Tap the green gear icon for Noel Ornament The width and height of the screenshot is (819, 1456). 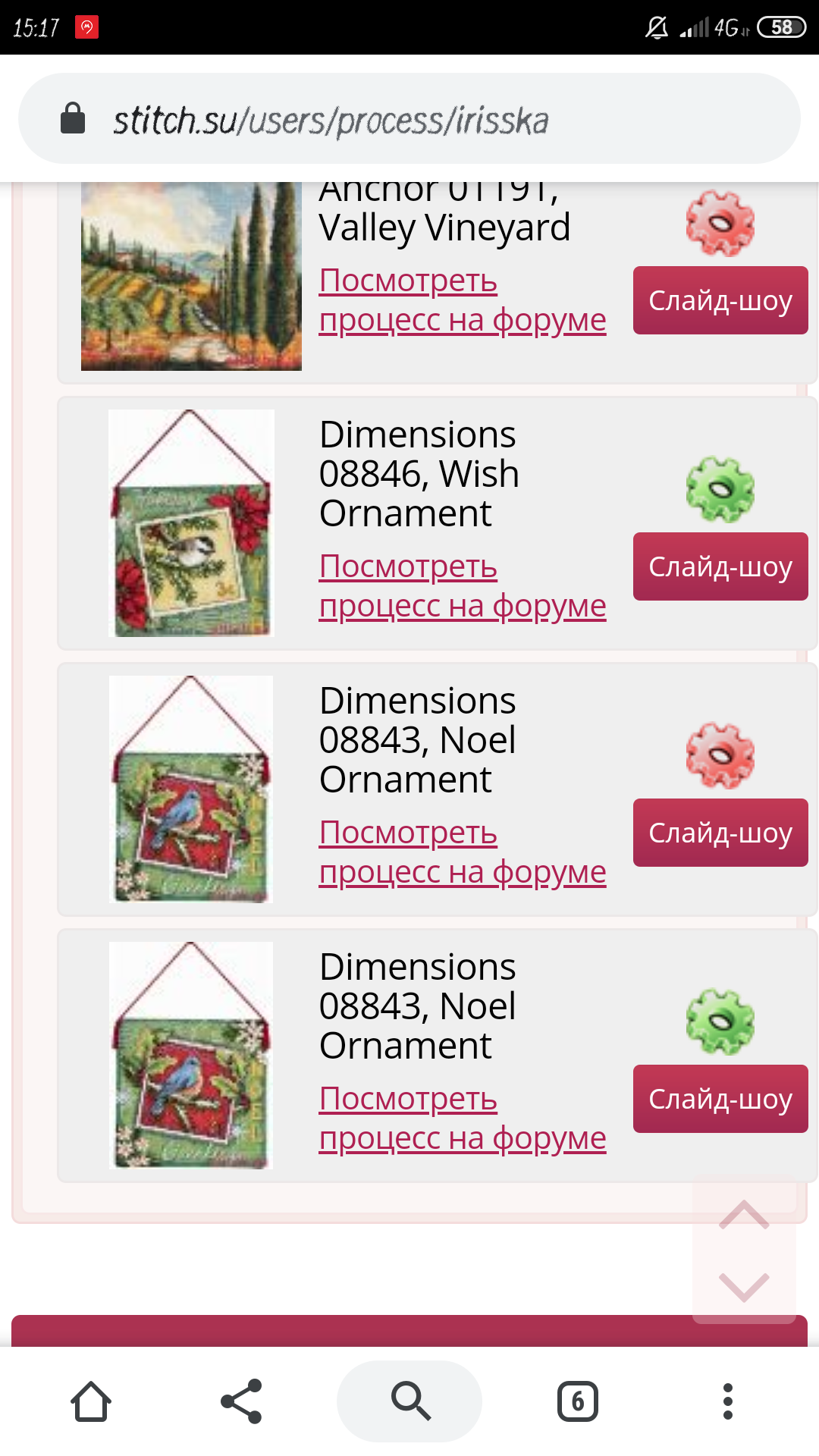720,1022
